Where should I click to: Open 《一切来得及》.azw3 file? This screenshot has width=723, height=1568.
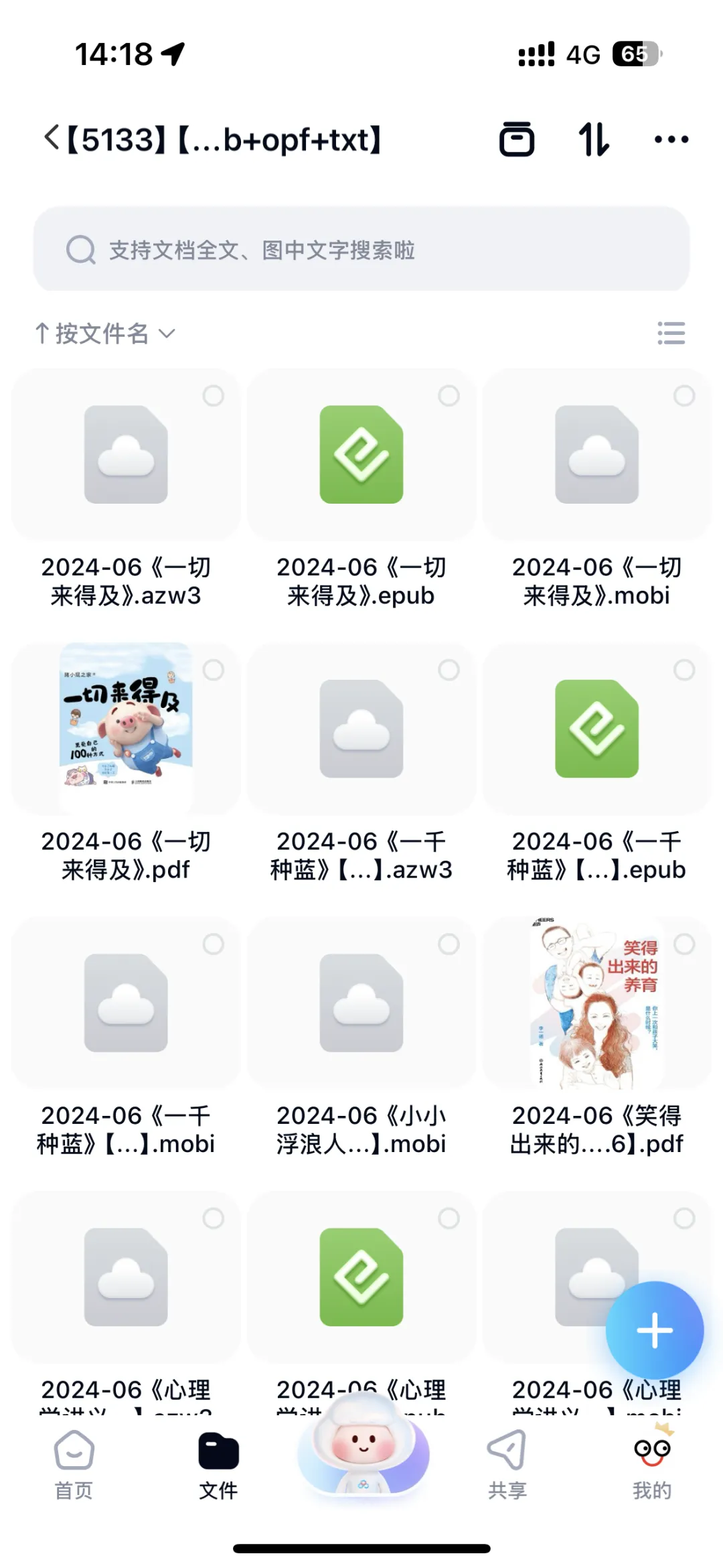point(126,455)
